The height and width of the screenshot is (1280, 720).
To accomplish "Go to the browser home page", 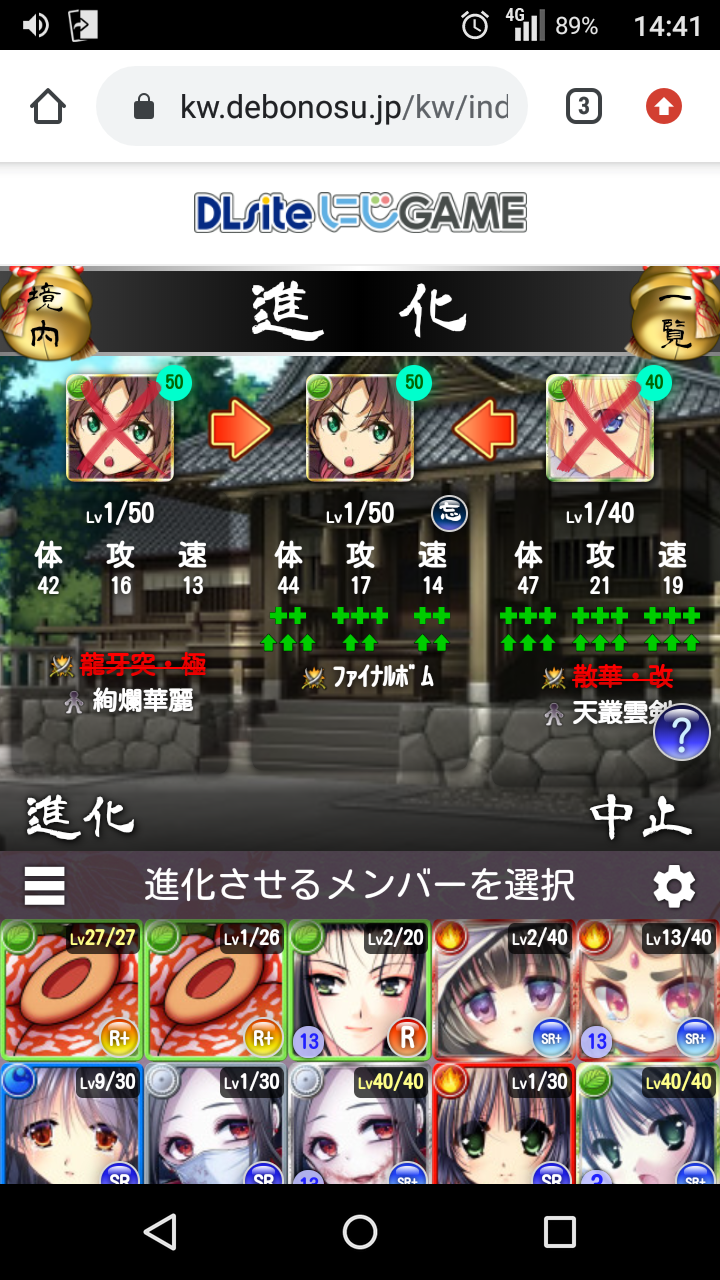I will (48, 106).
